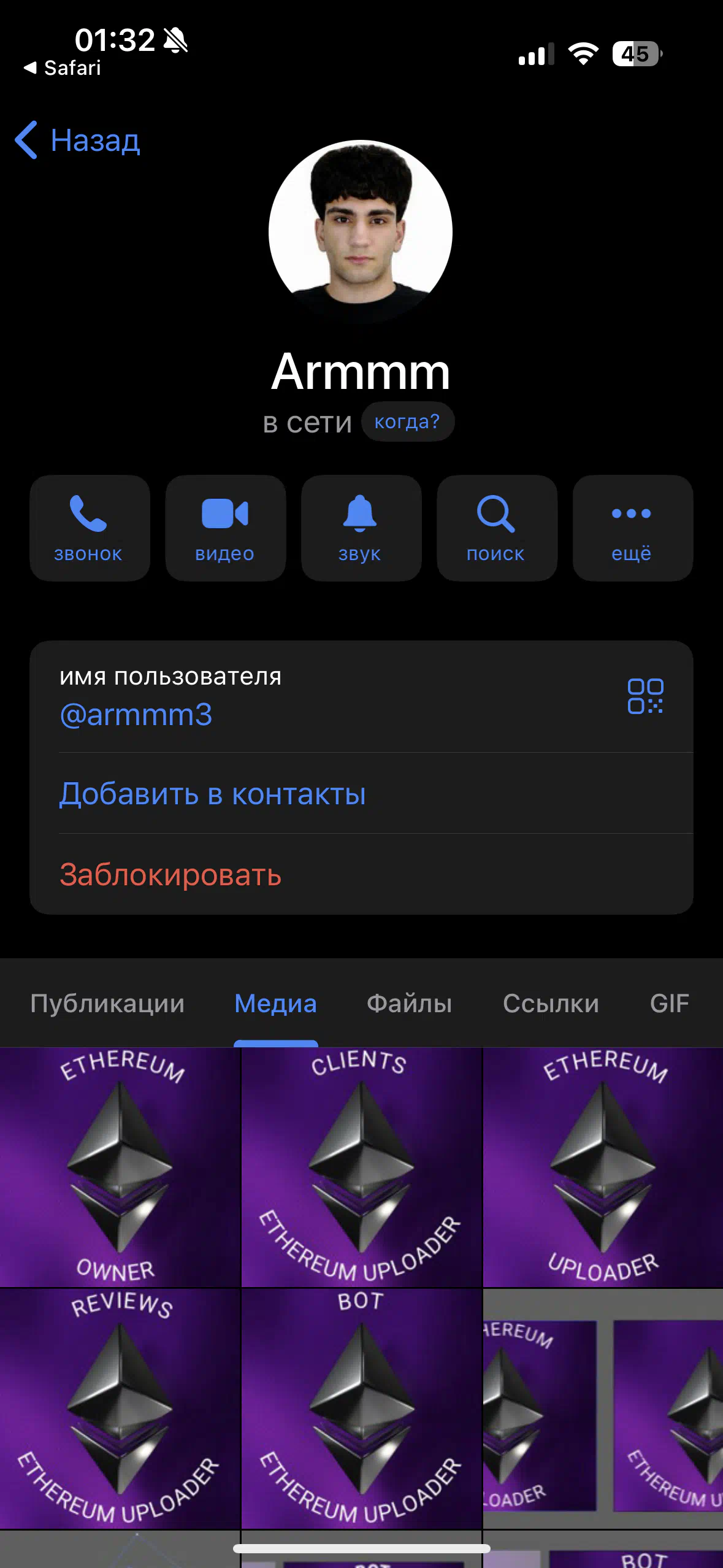Open the Ссылки tab
This screenshot has height=1568, width=723.
pos(551,1004)
